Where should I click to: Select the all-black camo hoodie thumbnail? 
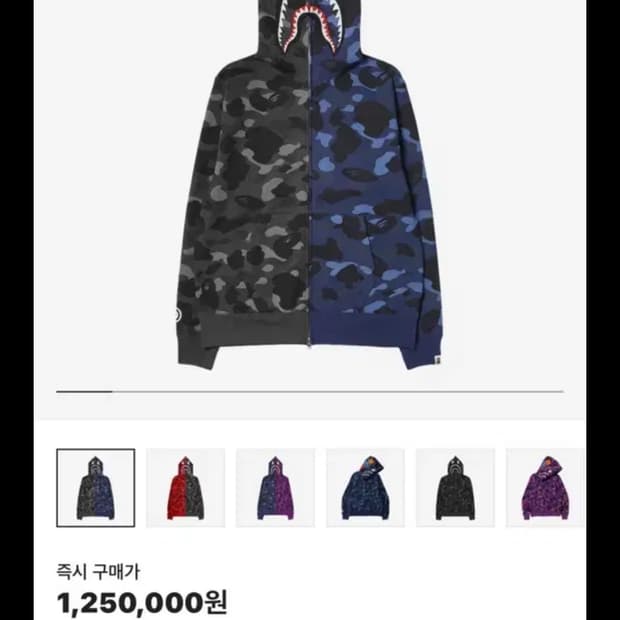[455, 488]
